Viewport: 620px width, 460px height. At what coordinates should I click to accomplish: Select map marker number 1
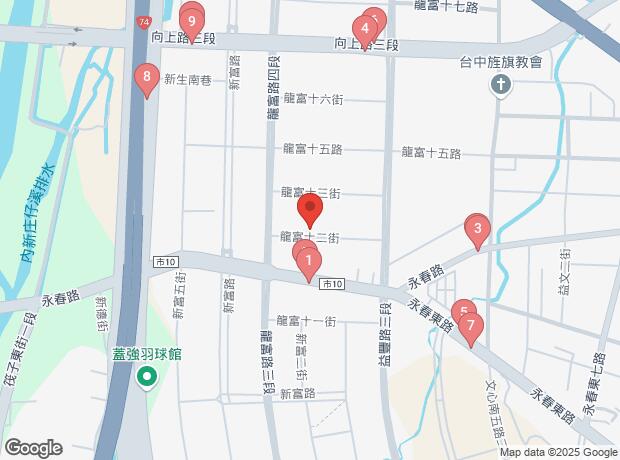tap(310, 264)
